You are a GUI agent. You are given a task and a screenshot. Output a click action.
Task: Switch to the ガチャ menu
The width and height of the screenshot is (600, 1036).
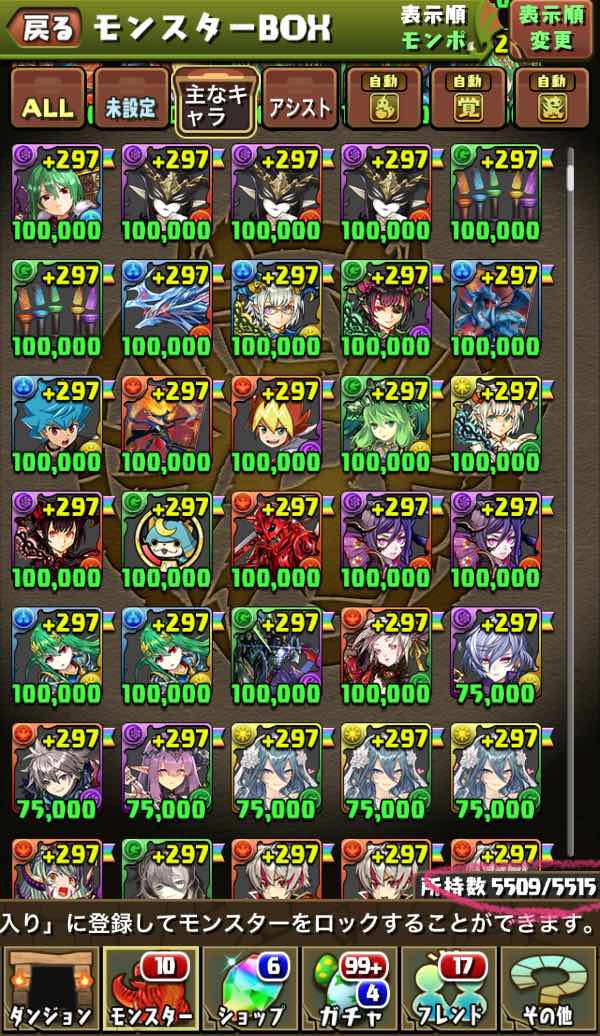(349, 990)
